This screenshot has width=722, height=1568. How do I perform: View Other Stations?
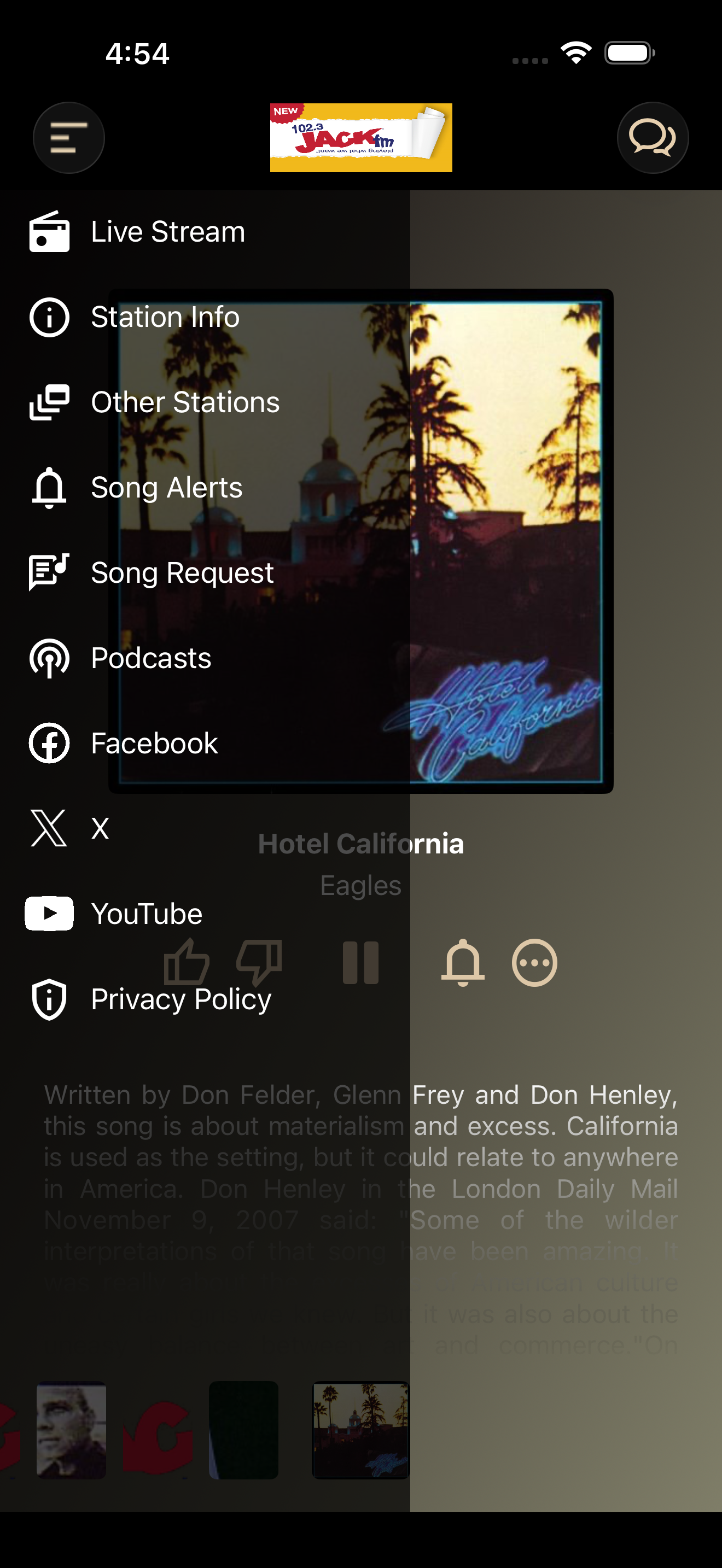(x=205, y=402)
